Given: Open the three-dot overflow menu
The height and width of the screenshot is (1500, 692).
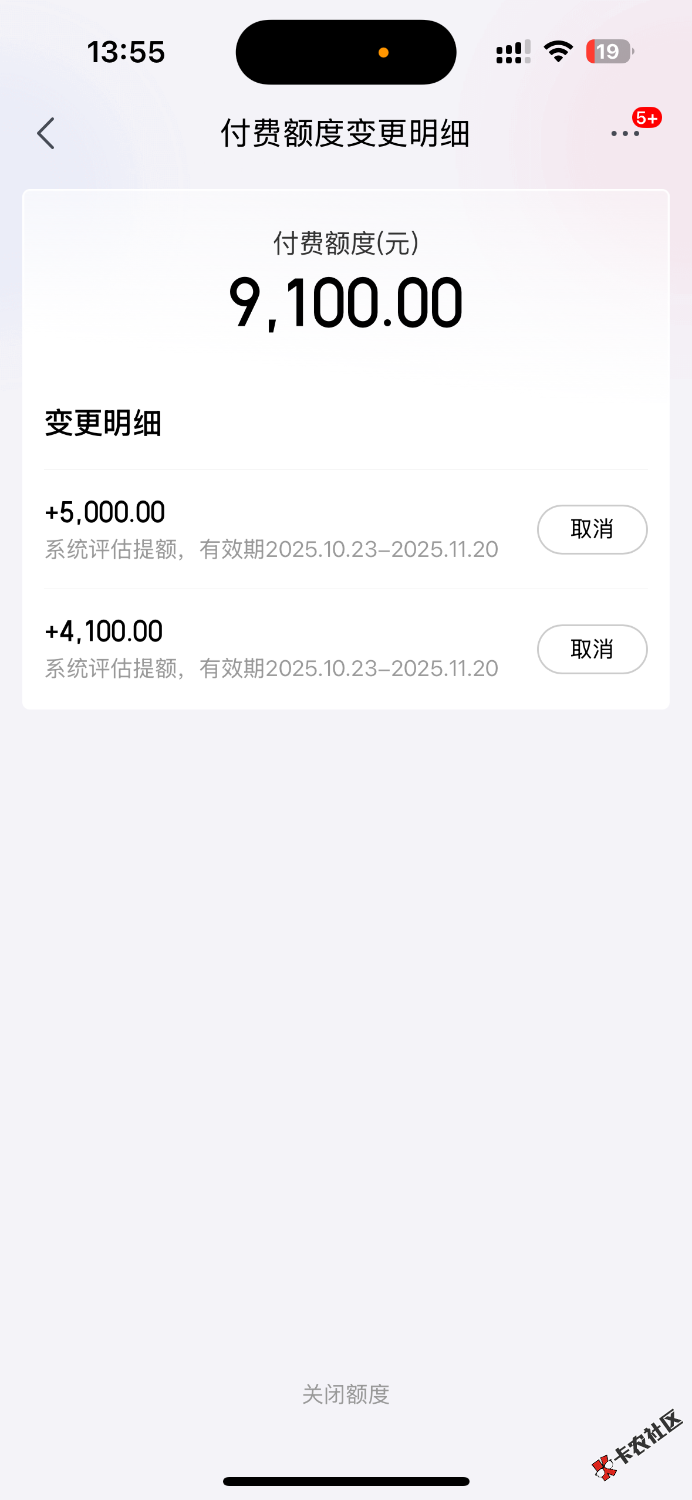Looking at the screenshot, I should (x=626, y=133).
